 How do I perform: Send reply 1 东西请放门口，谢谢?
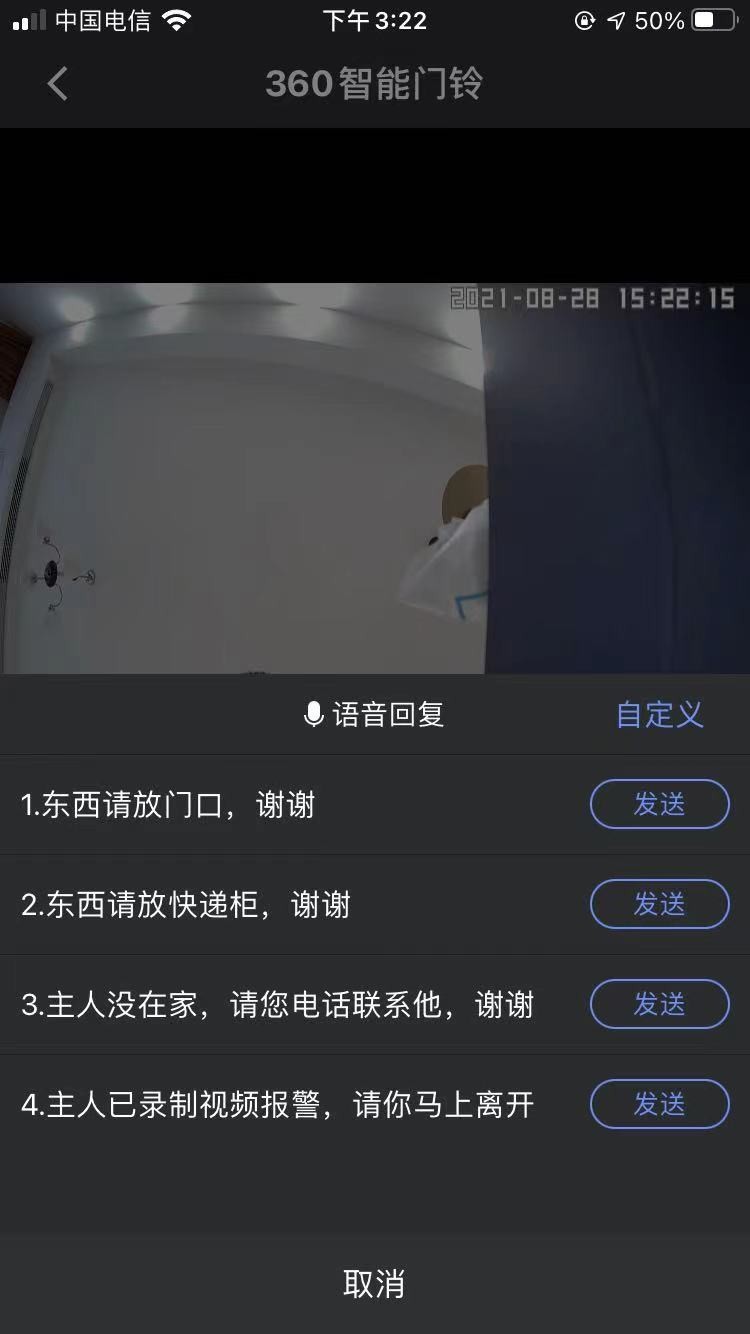[x=659, y=804]
